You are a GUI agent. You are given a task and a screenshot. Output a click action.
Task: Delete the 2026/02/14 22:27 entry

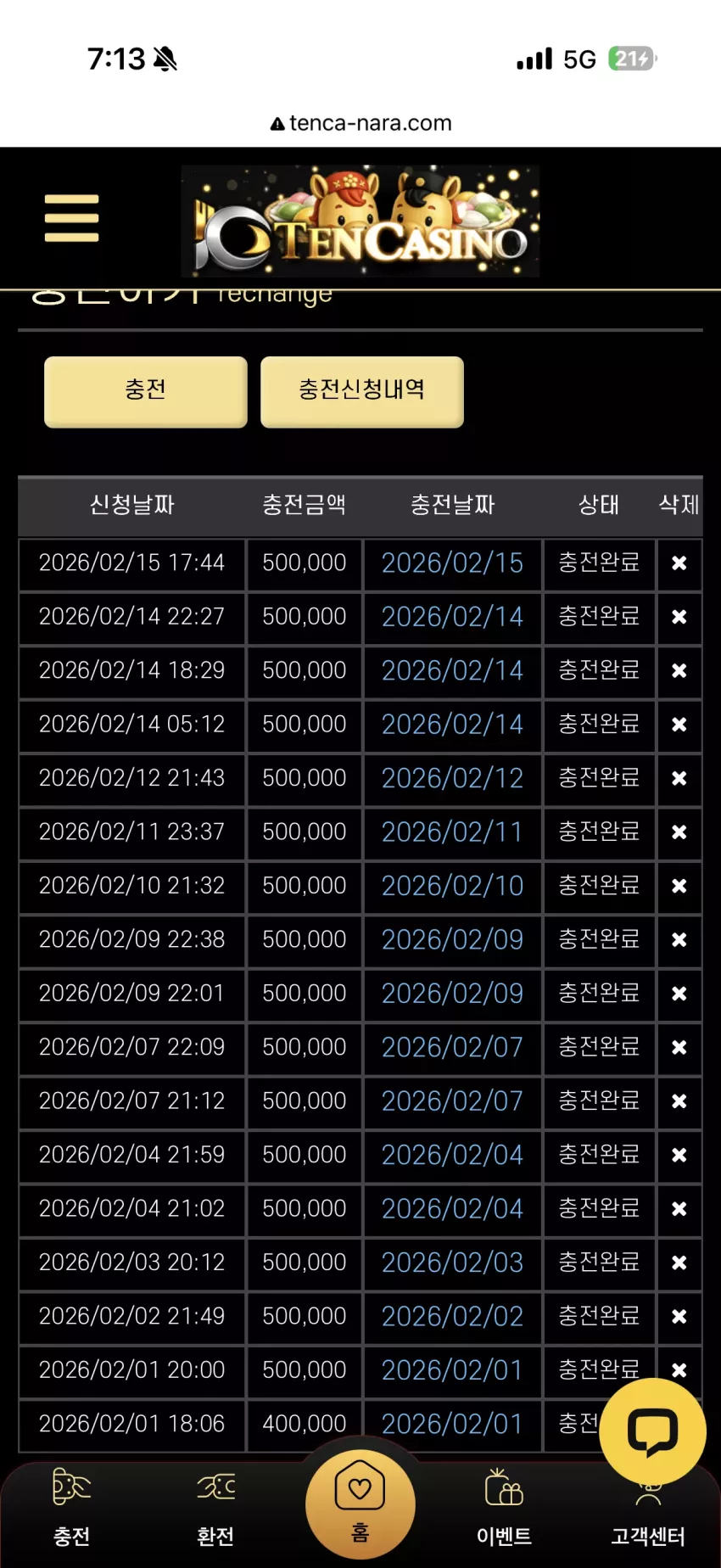tap(679, 617)
